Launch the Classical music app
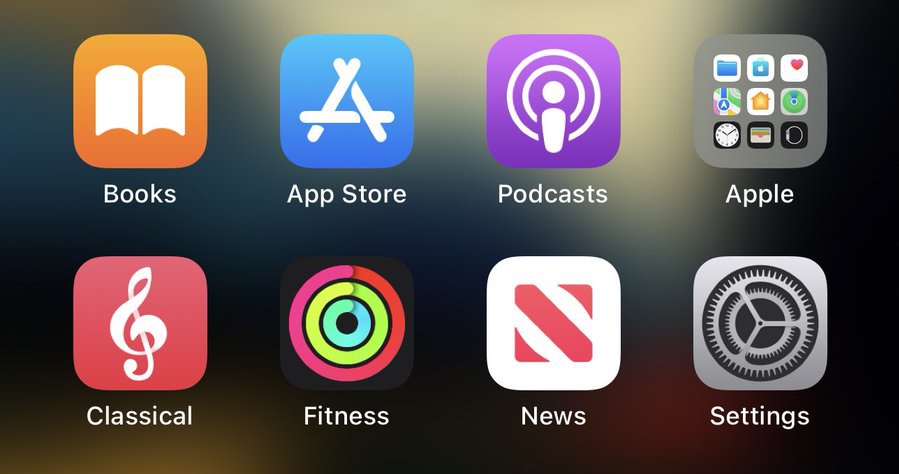Viewport: 899px width, 474px height. click(x=140, y=323)
